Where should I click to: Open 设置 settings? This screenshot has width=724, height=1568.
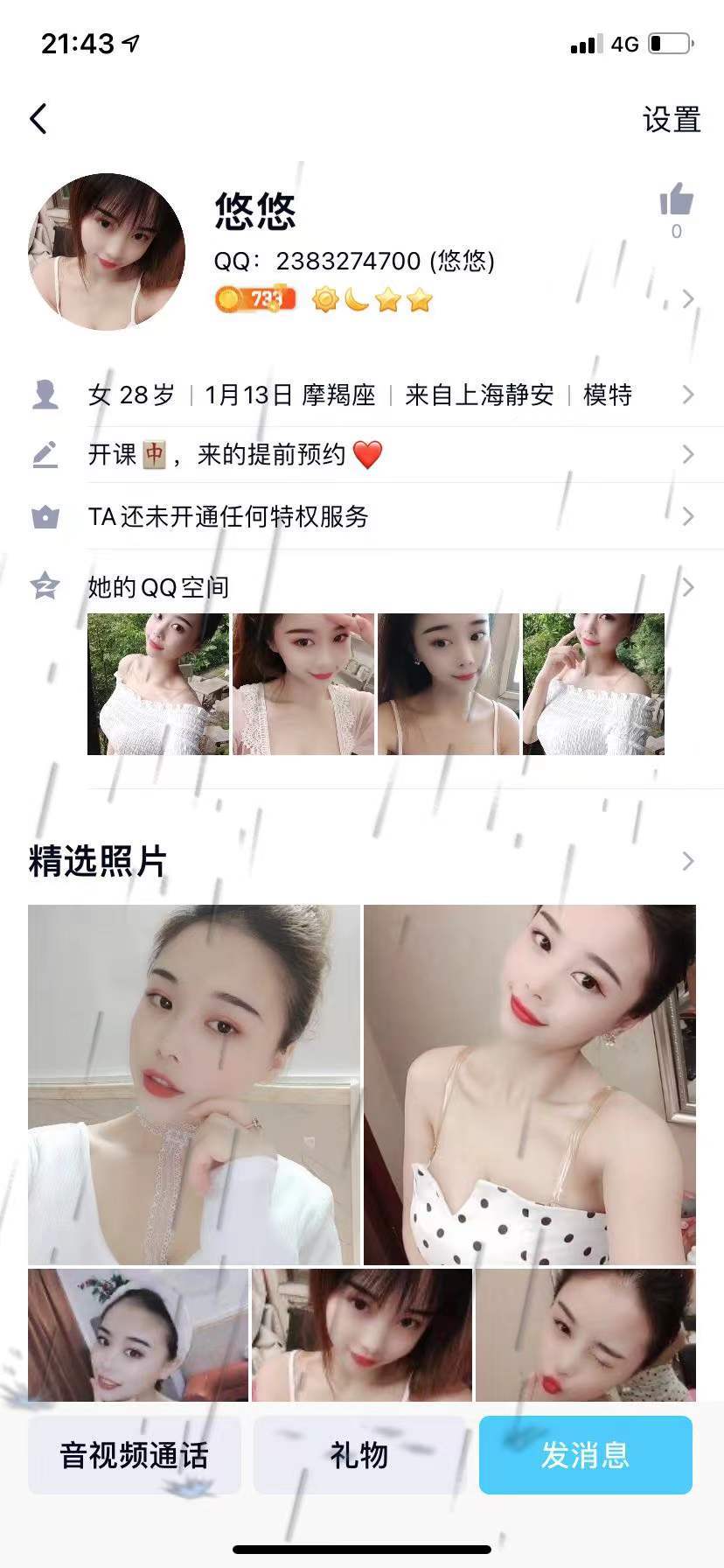tap(672, 120)
